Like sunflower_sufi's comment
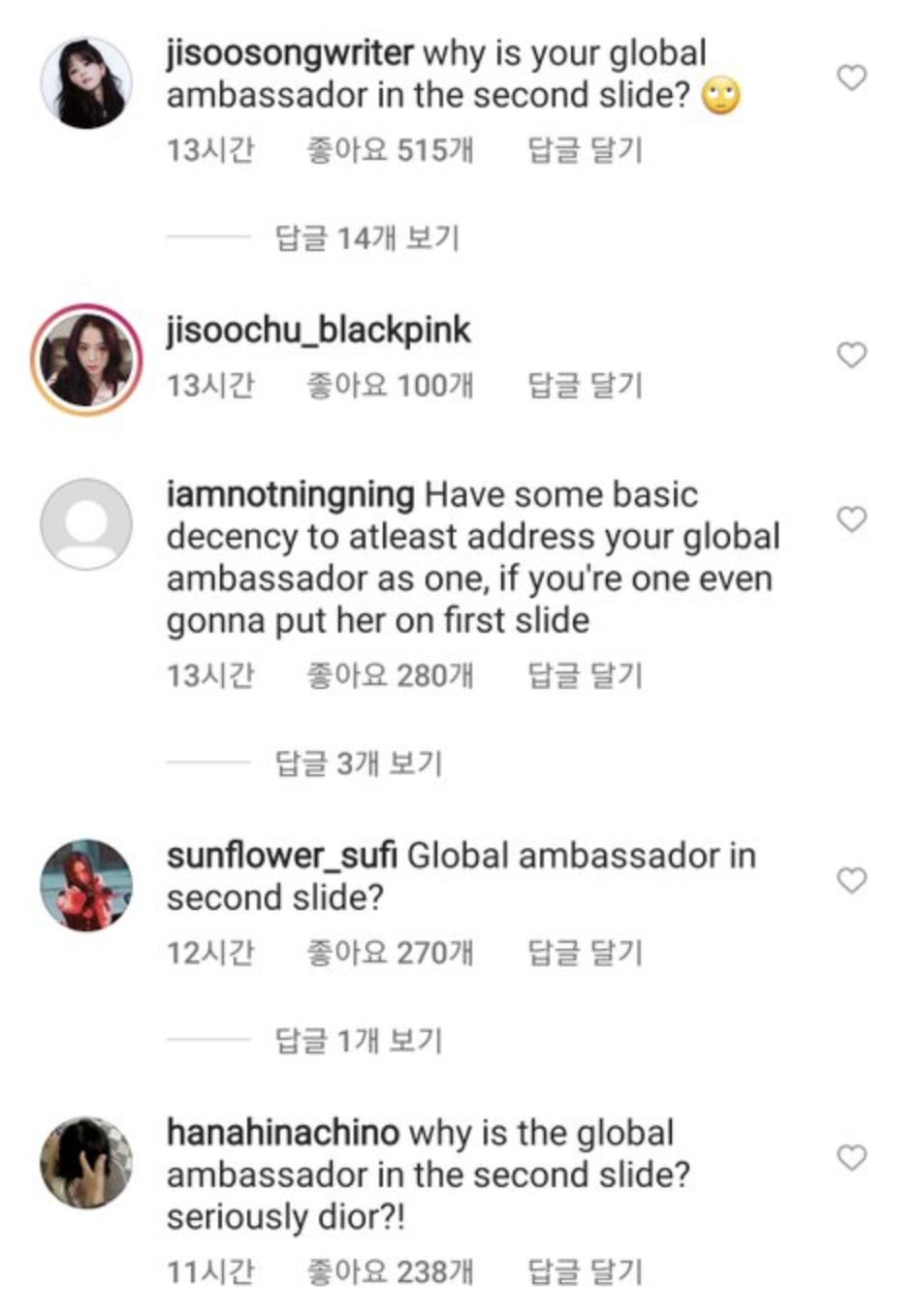The width and height of the screenshot is (923, 1316). tap(851, 880)
